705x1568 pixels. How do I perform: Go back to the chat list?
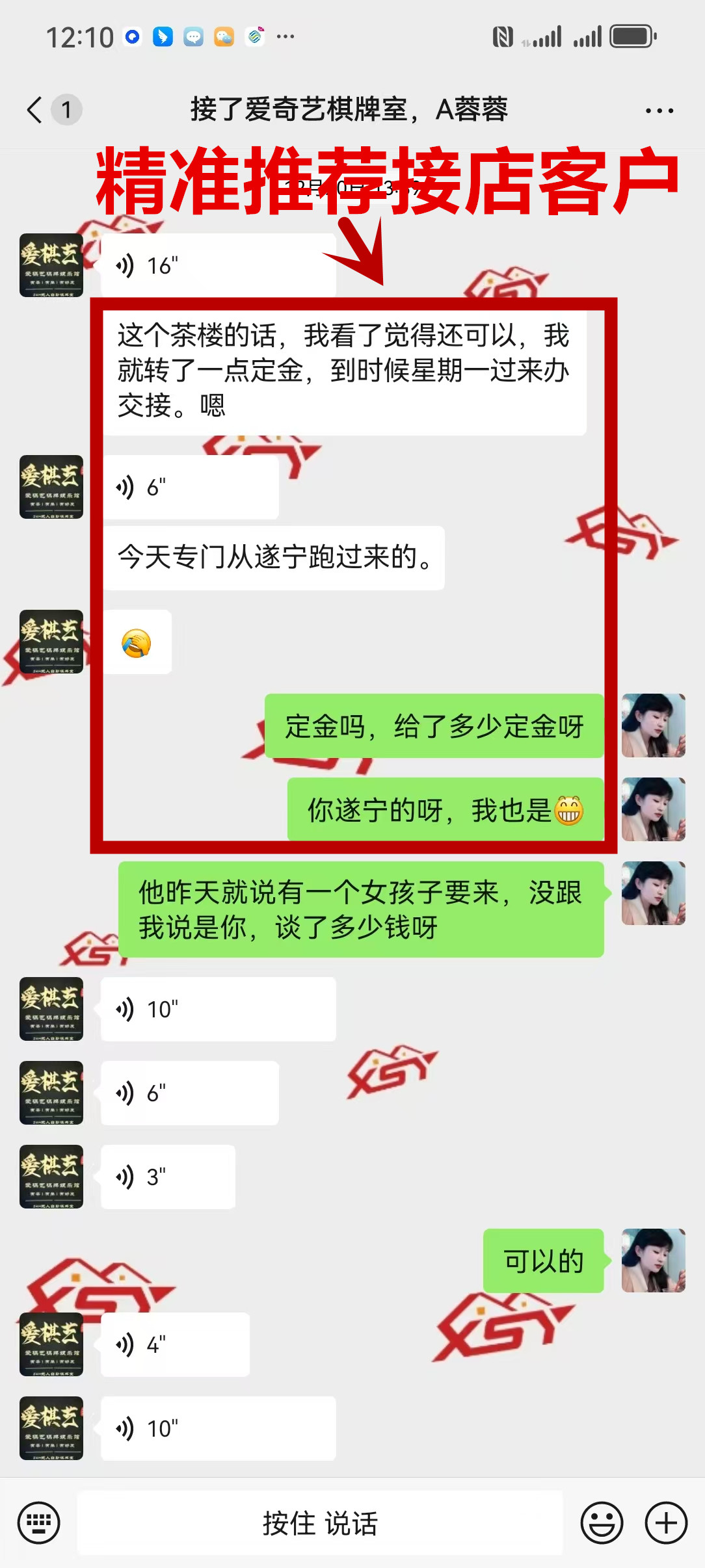[36, 109]
